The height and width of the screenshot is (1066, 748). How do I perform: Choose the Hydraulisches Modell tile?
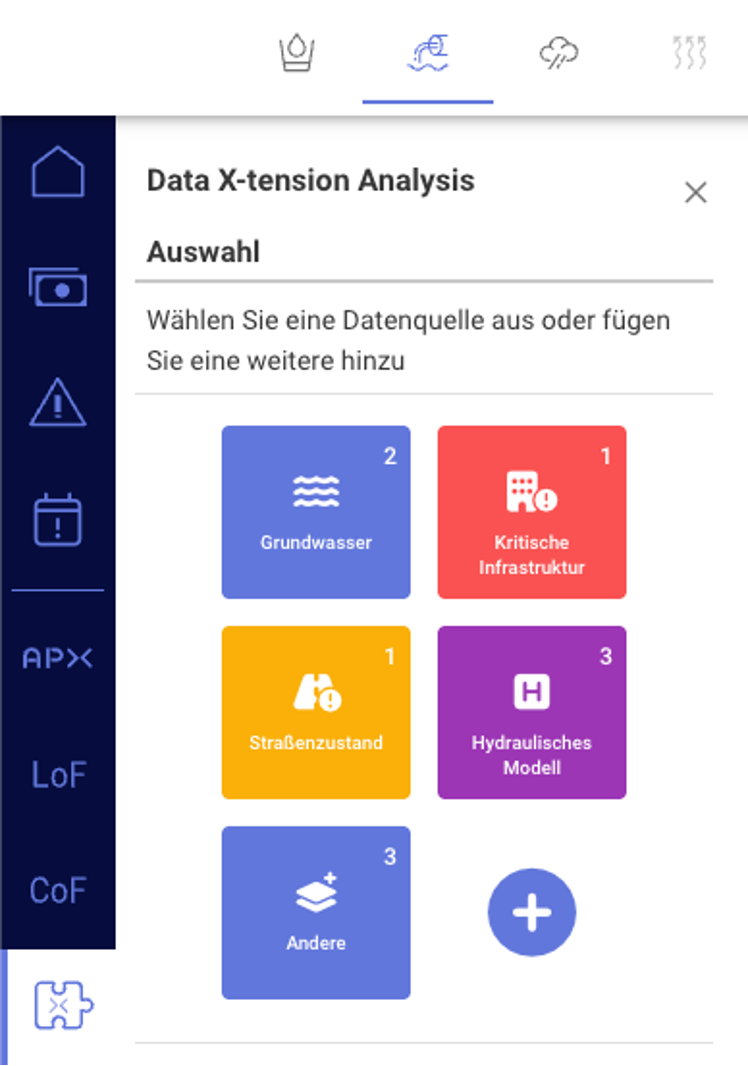point(532,712)
